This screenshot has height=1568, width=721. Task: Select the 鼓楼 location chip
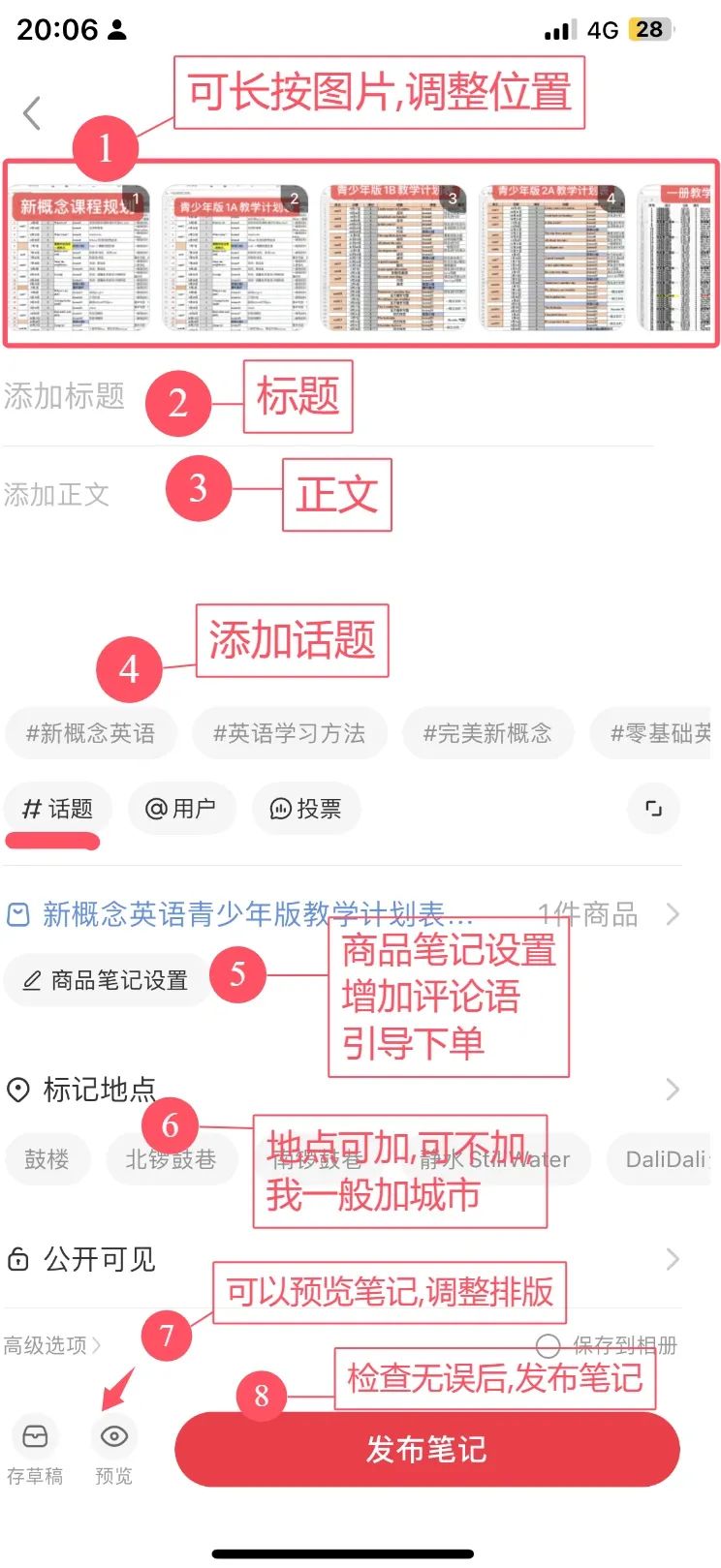[x=47, y=1159]
